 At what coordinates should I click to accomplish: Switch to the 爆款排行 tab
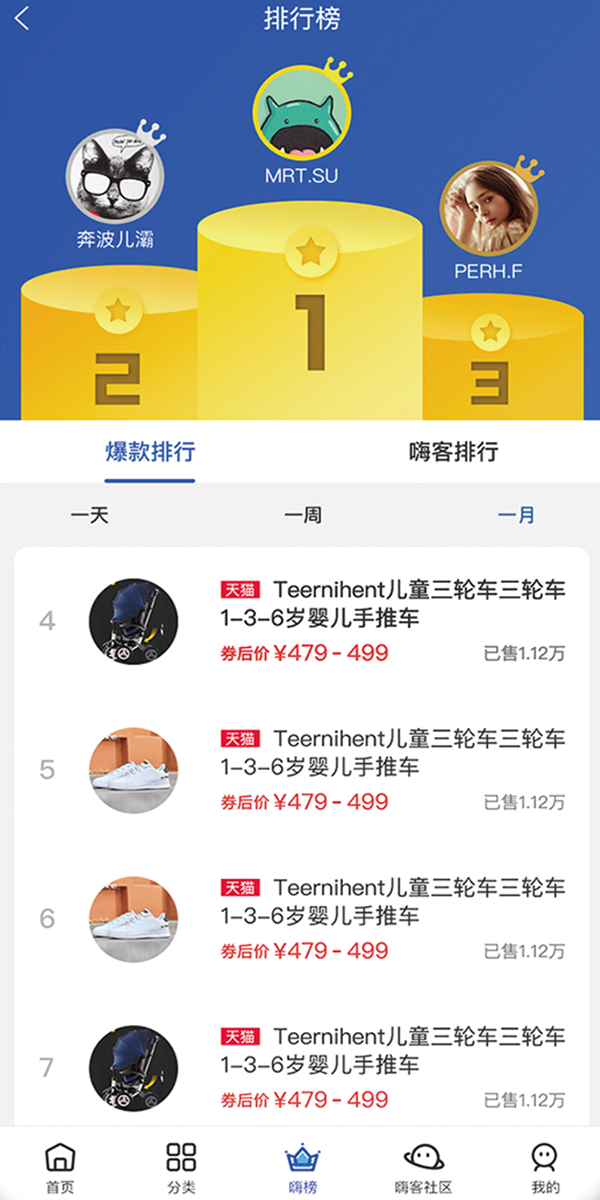pos(150,451)
